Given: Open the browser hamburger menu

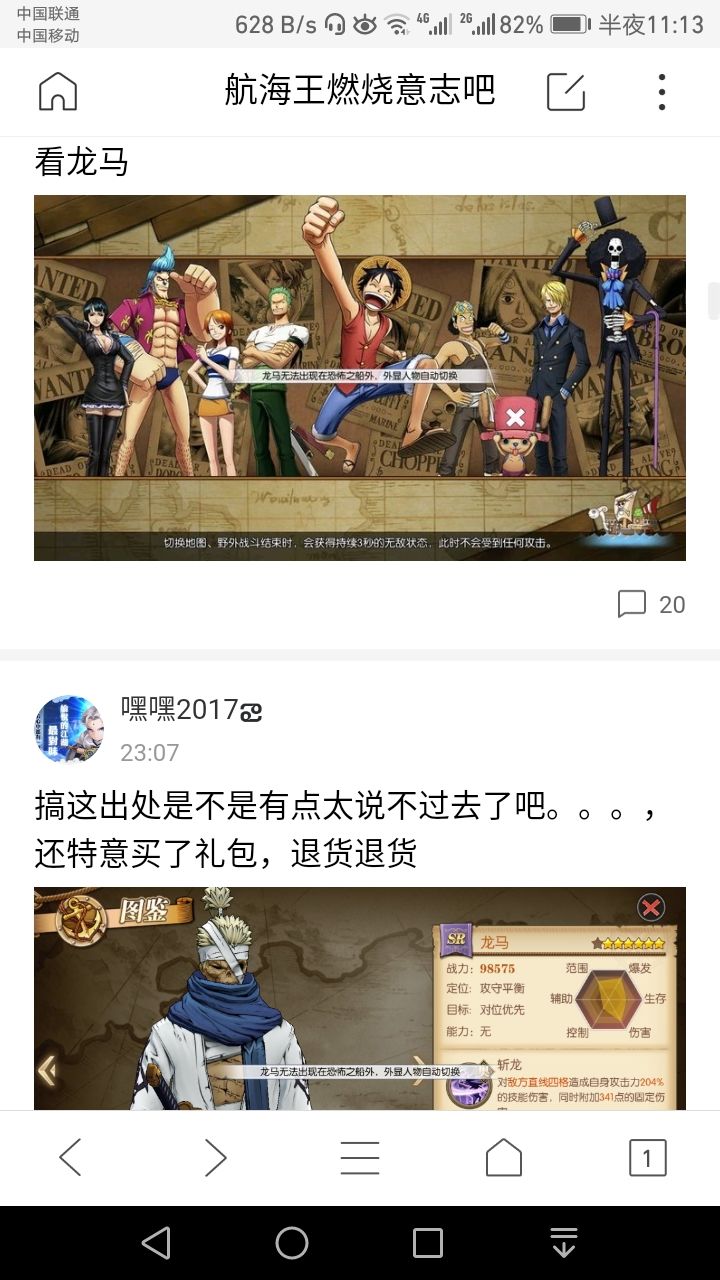Looking at the screenshot, I should [360, 1158].
